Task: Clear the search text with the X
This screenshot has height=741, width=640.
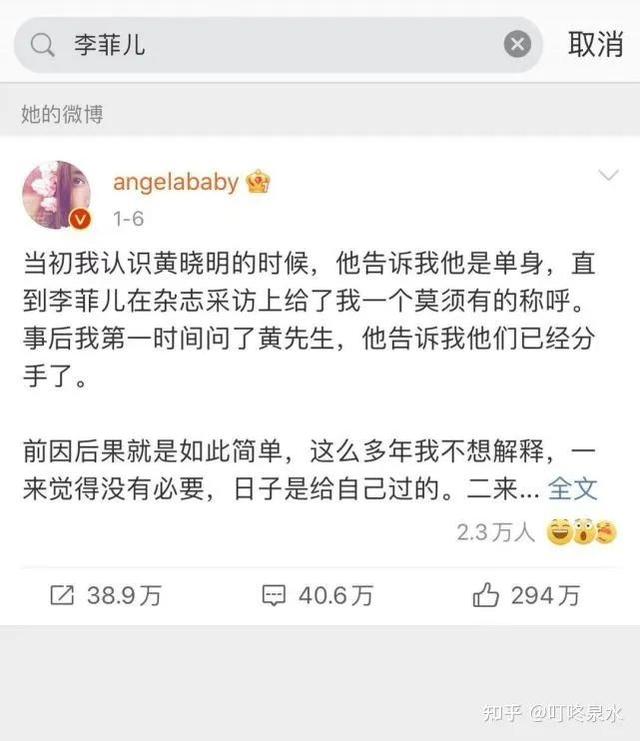Action: 516,45
